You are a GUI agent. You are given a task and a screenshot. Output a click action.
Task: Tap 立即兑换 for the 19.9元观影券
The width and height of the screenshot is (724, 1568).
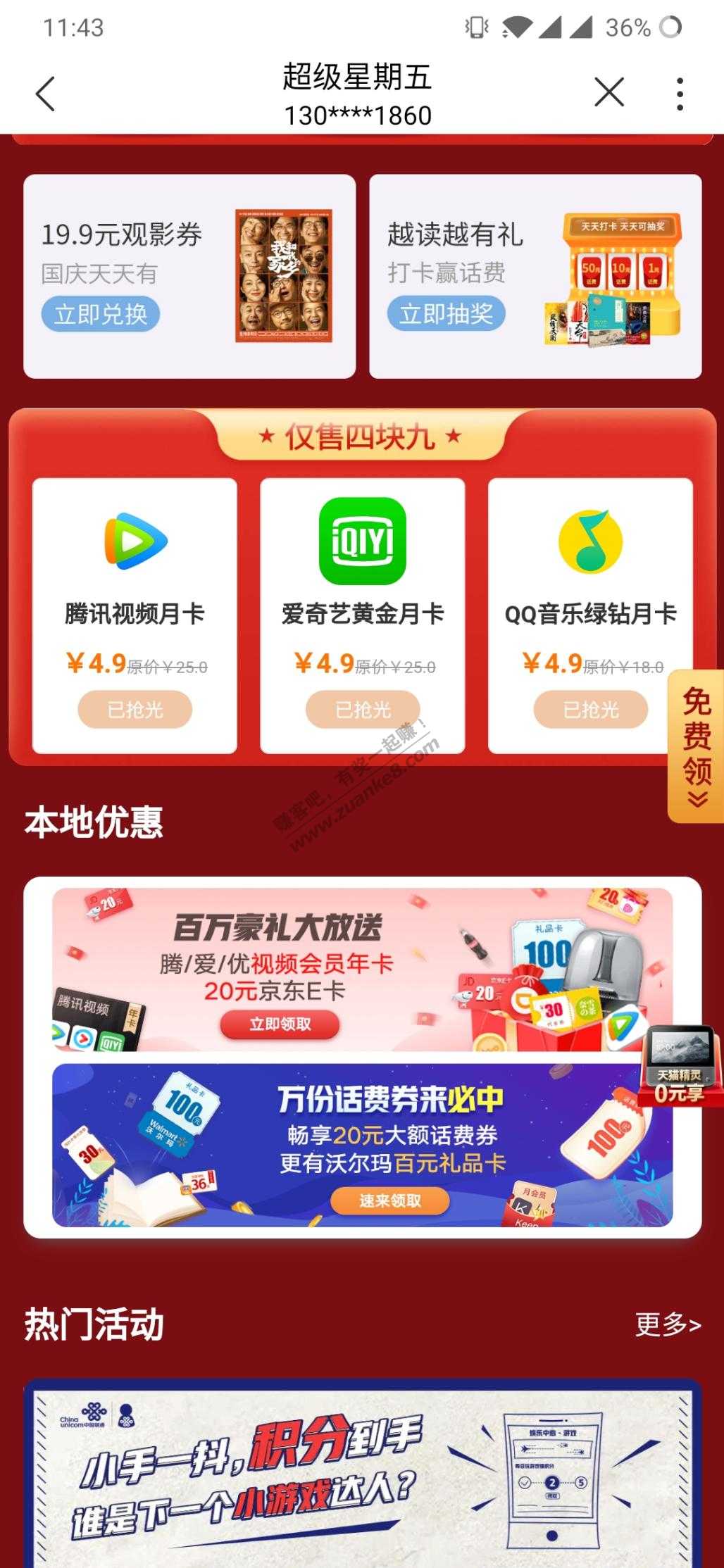click(101, 314)
